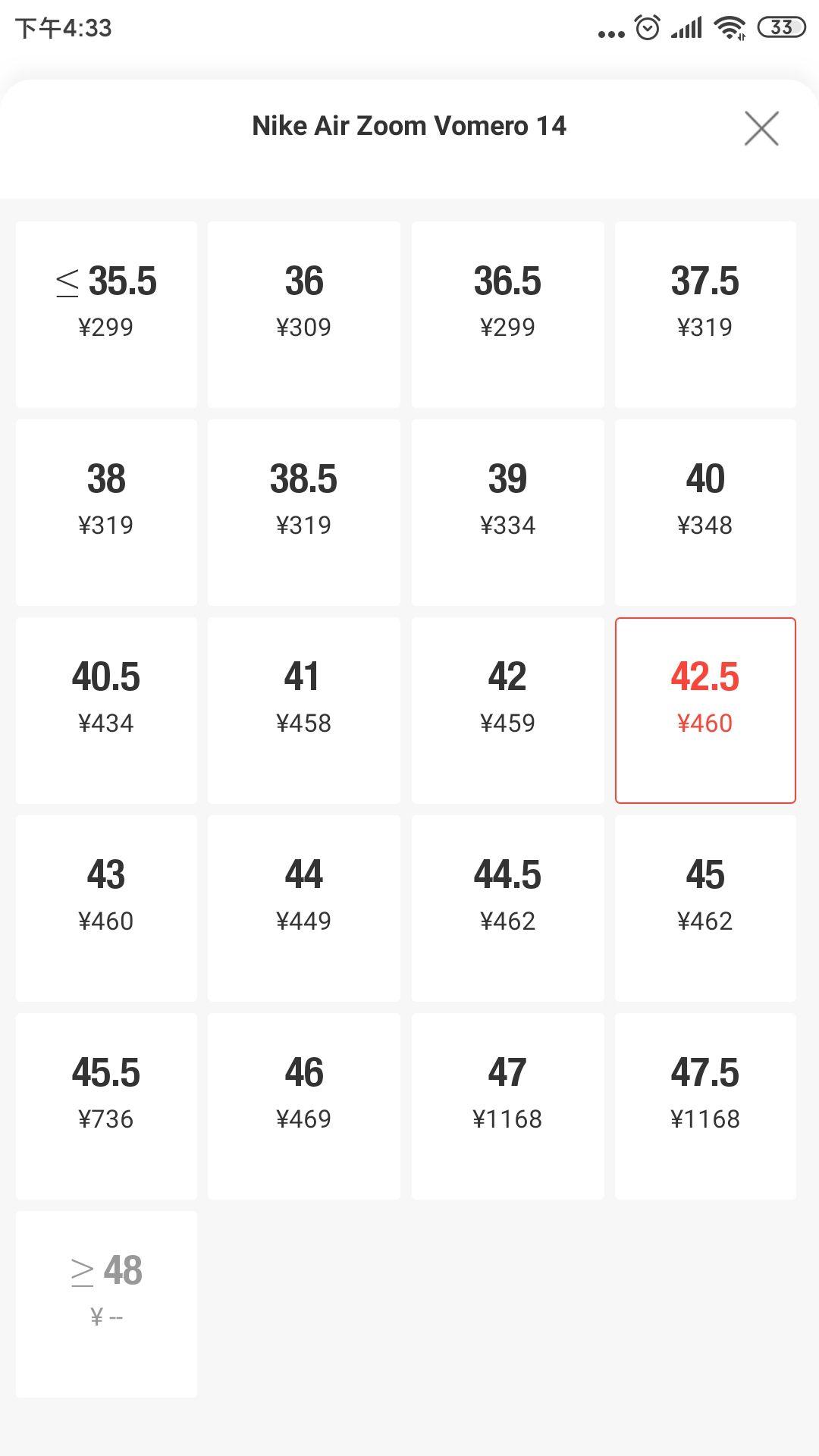The image size is (819, 1456).
Task: Choose size 44.5 tile
Action: [507, 908]
